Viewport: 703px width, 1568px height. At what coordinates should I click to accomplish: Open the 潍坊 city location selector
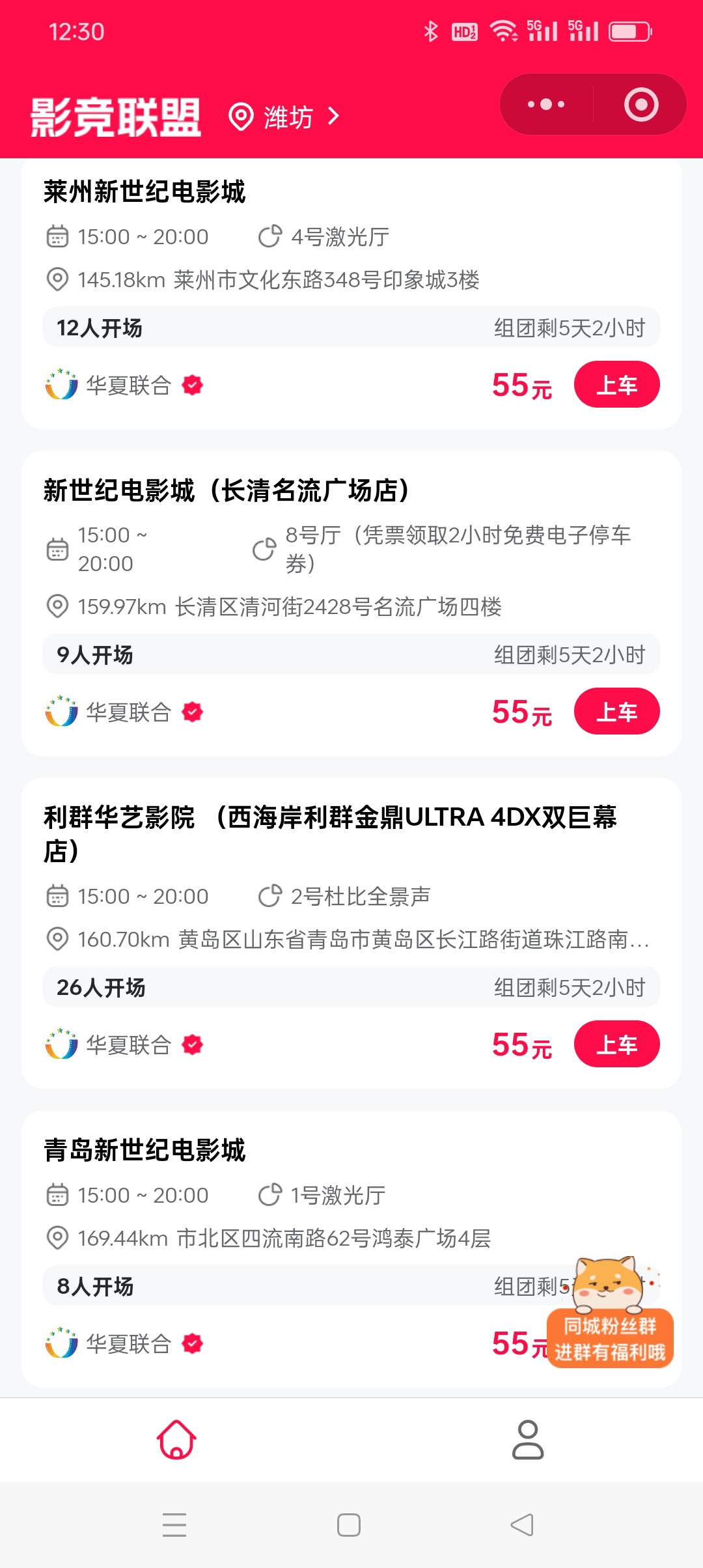[x=285, y=117]
